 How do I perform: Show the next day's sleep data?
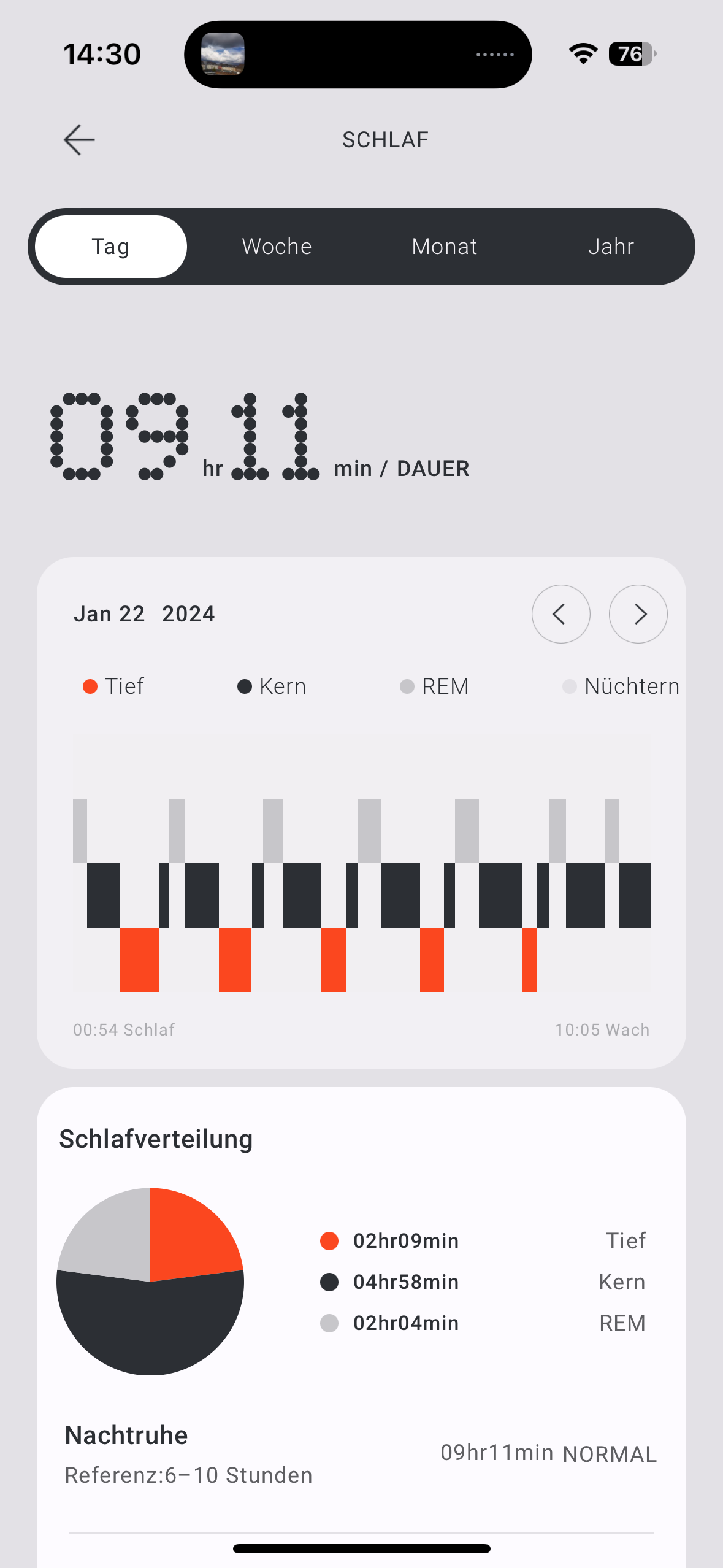pyautogui.click(x=638, y=614)
